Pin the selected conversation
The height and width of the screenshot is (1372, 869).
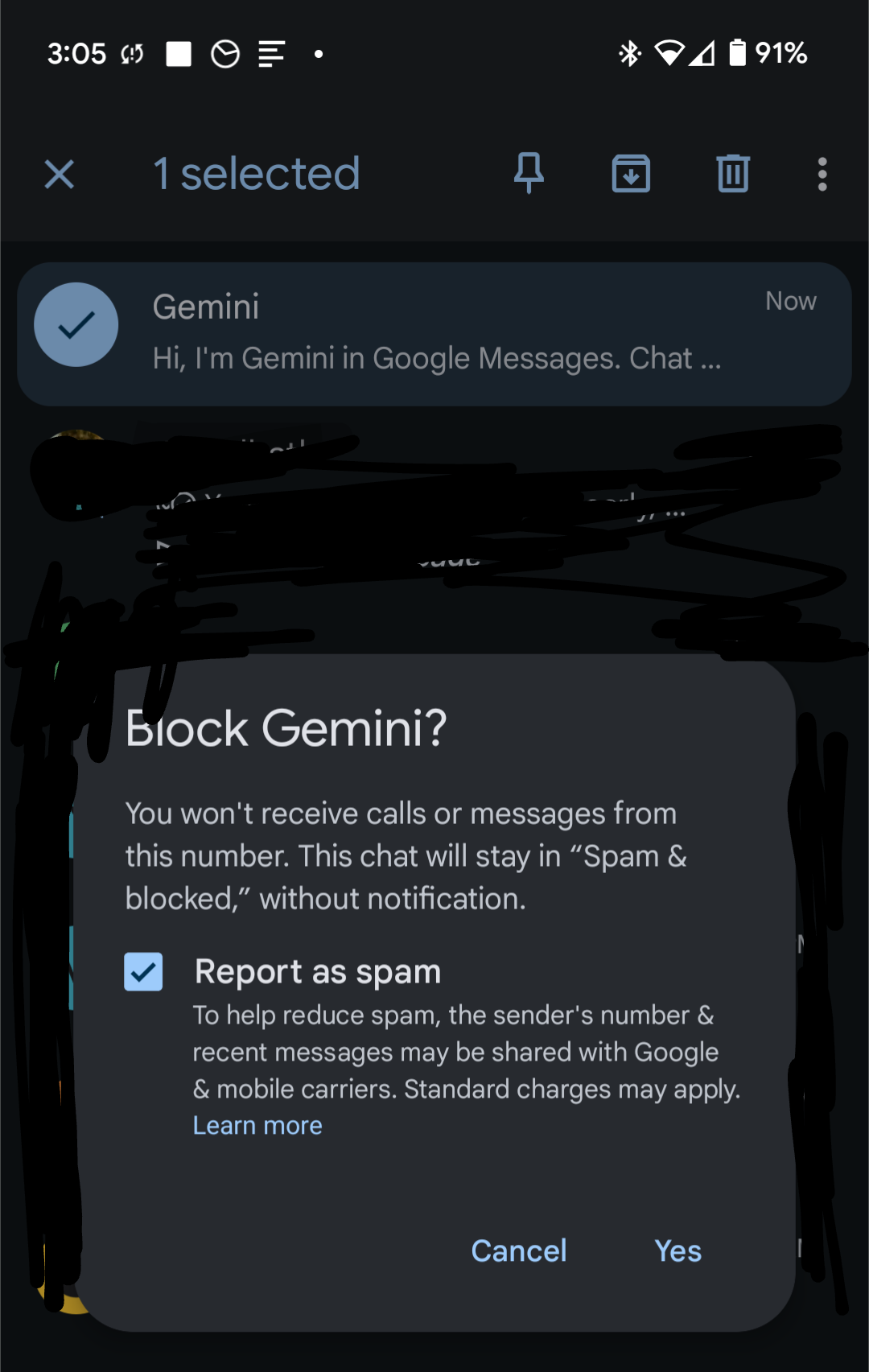[529, 174]
